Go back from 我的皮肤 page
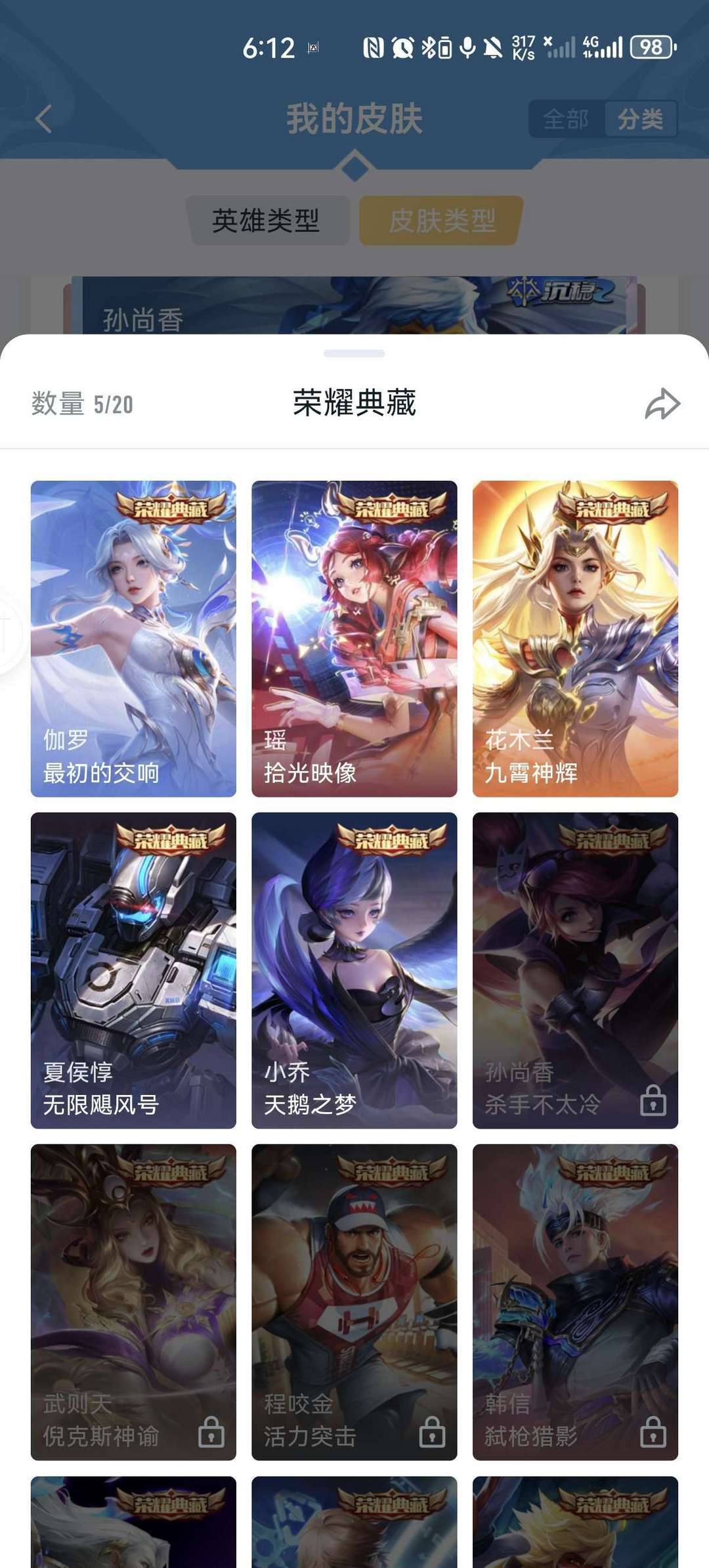The height and width of the screenshot is (1568, 709). (x=44, y=119)
